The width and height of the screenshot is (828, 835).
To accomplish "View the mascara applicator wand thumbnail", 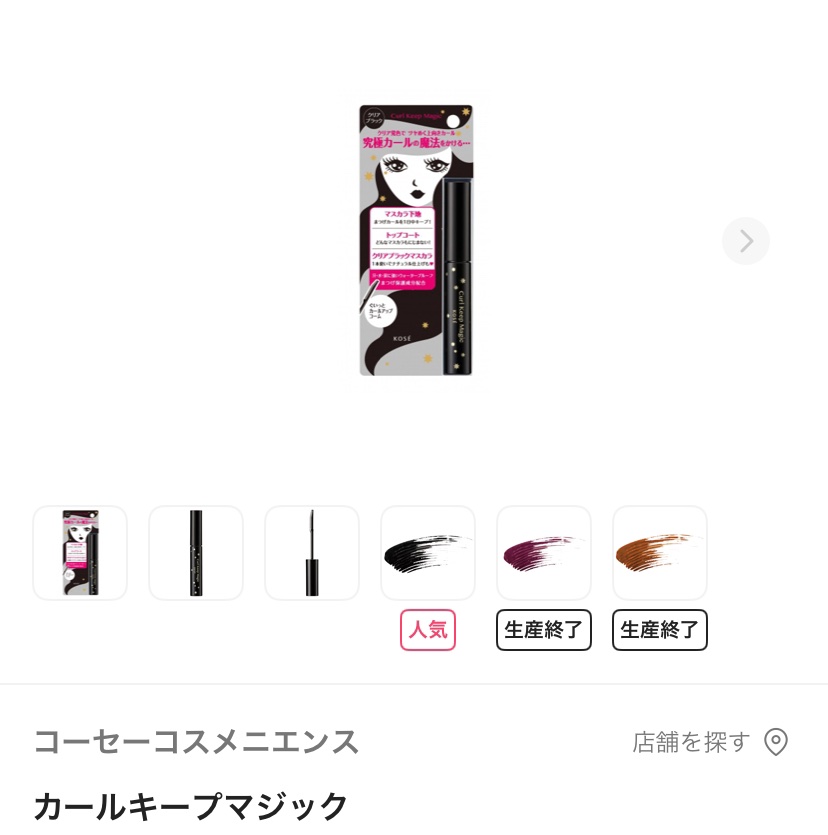I will (312, 553).
